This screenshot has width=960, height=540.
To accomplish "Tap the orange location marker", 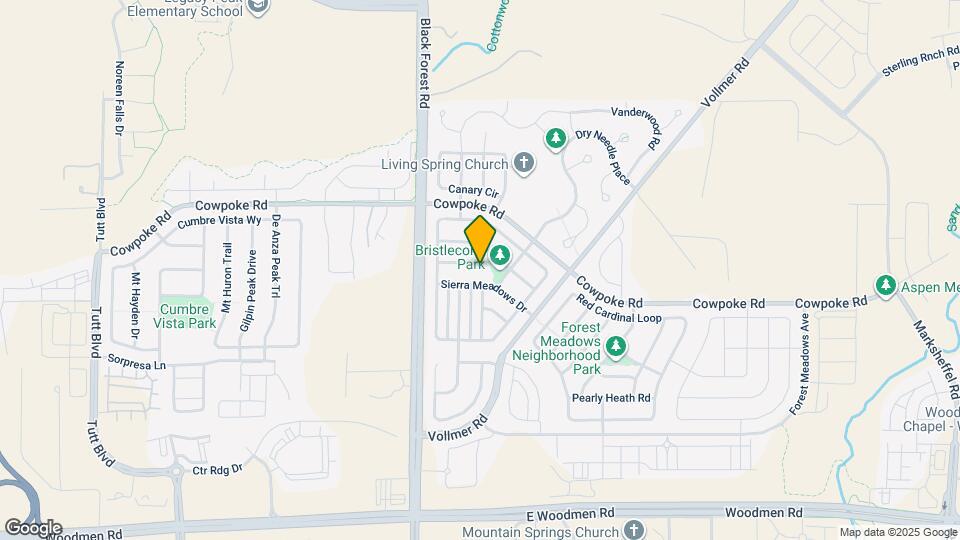I will tap(479, 239).
